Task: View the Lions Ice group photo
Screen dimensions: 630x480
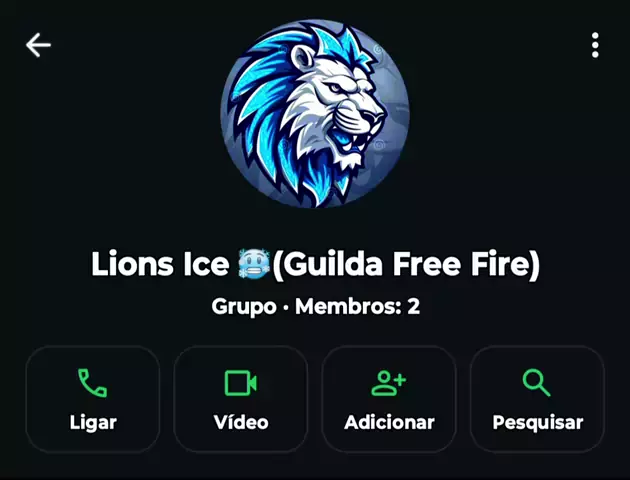Action: [x=315, y=113]
